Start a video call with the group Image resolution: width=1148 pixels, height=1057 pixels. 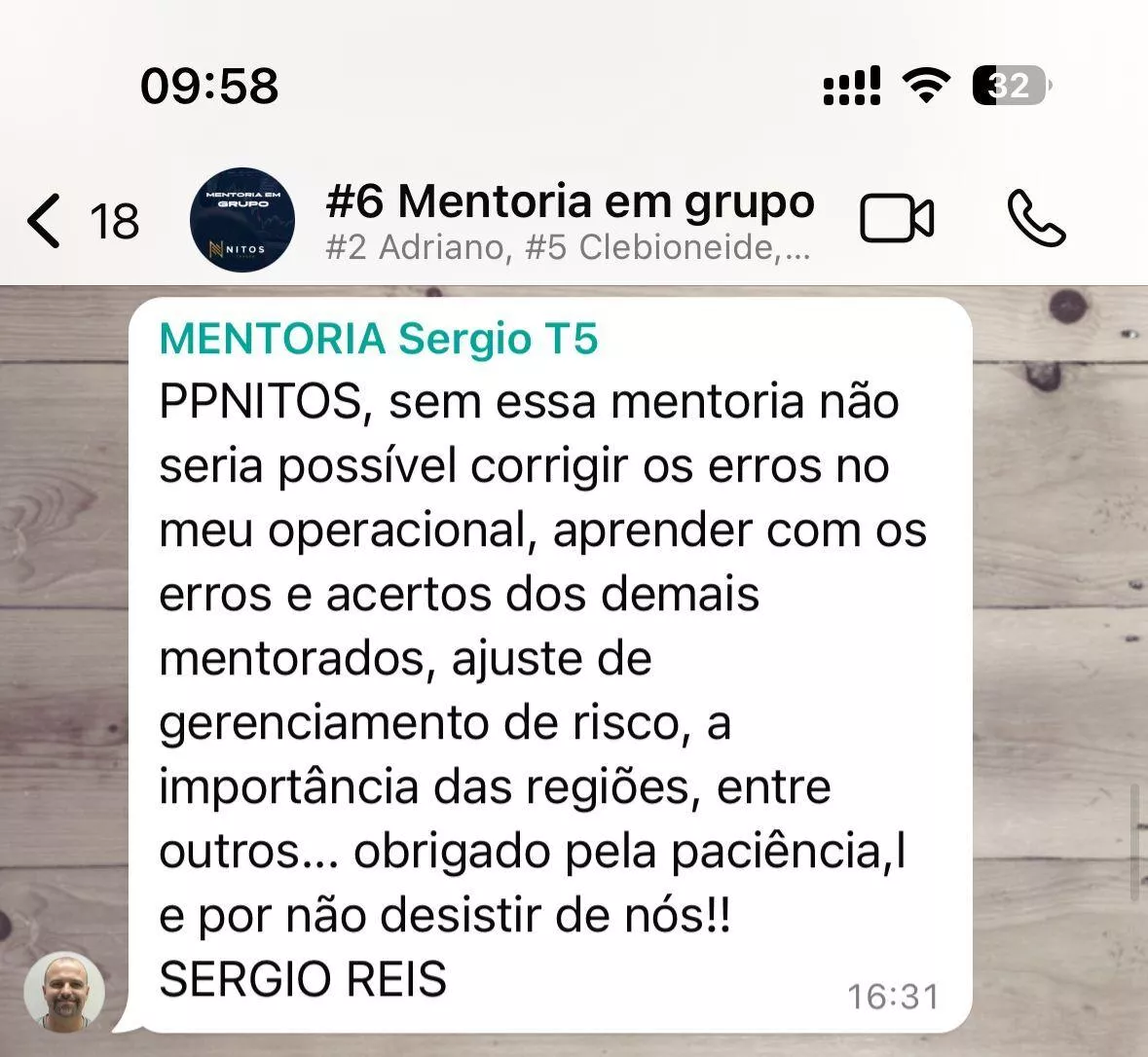pyautogui.click(x=896, y=219)
